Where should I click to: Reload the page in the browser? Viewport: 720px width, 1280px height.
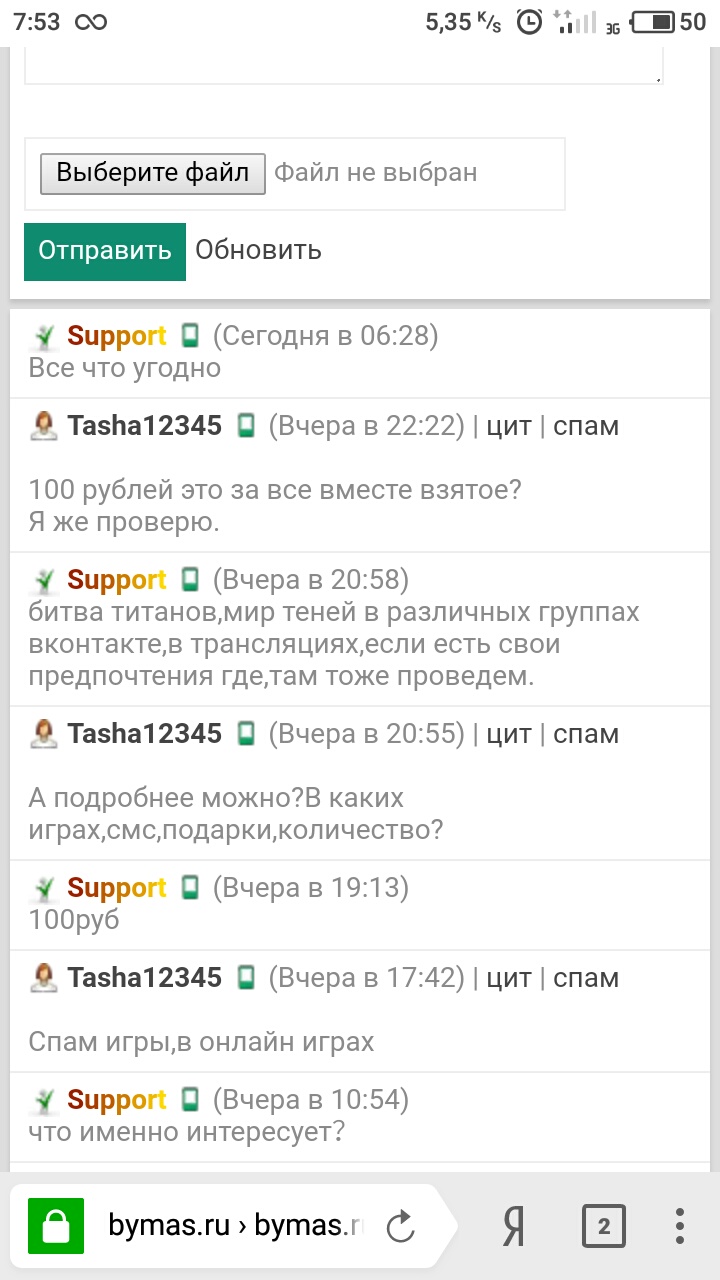pyautogui.click(x=400, y=1227)
